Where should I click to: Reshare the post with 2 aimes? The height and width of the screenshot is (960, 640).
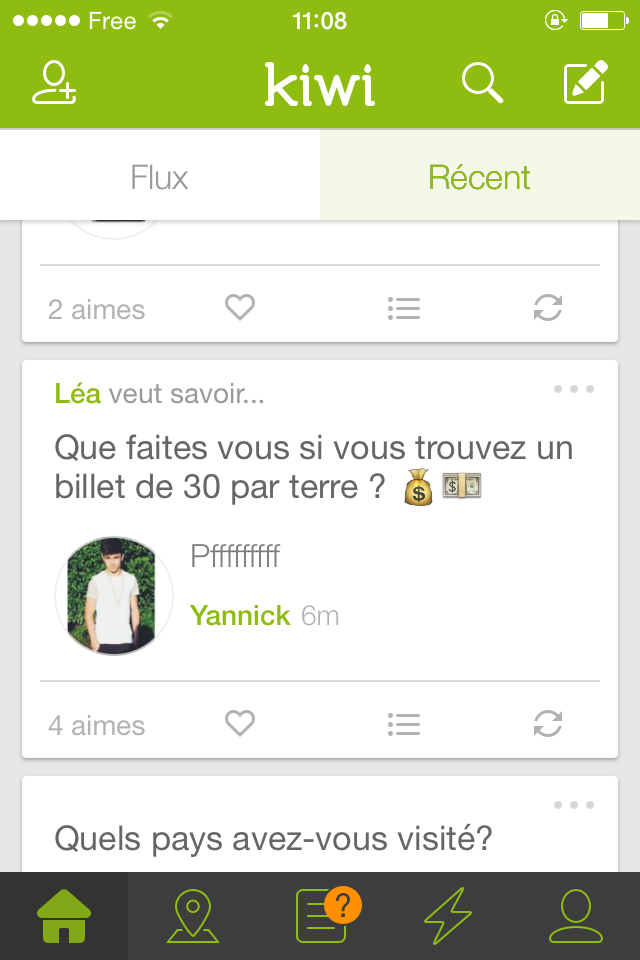pyautogui.click(x=548, y=307)
